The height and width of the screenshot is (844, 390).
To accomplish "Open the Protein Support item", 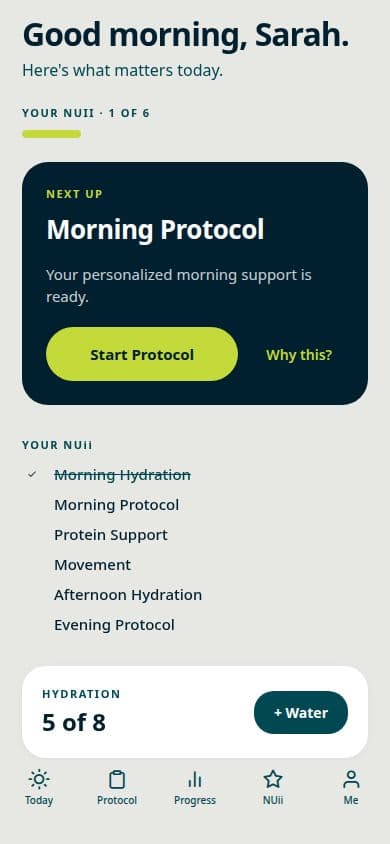I will click(x=111, y=535).
